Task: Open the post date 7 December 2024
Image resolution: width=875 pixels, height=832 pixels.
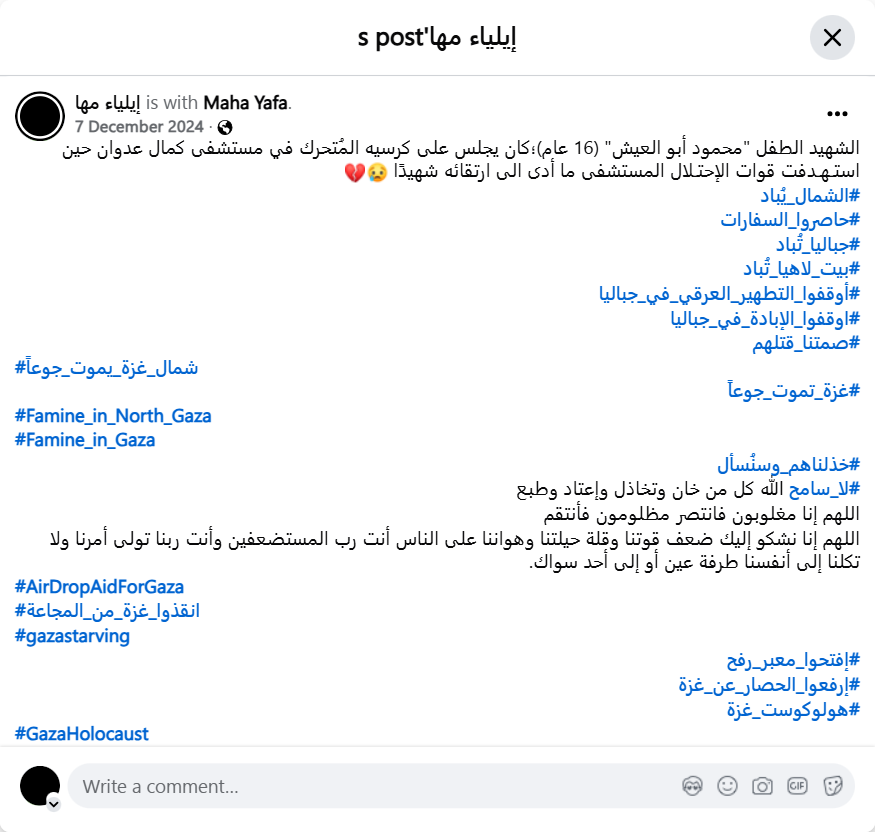Action: [x=138, y=127]
